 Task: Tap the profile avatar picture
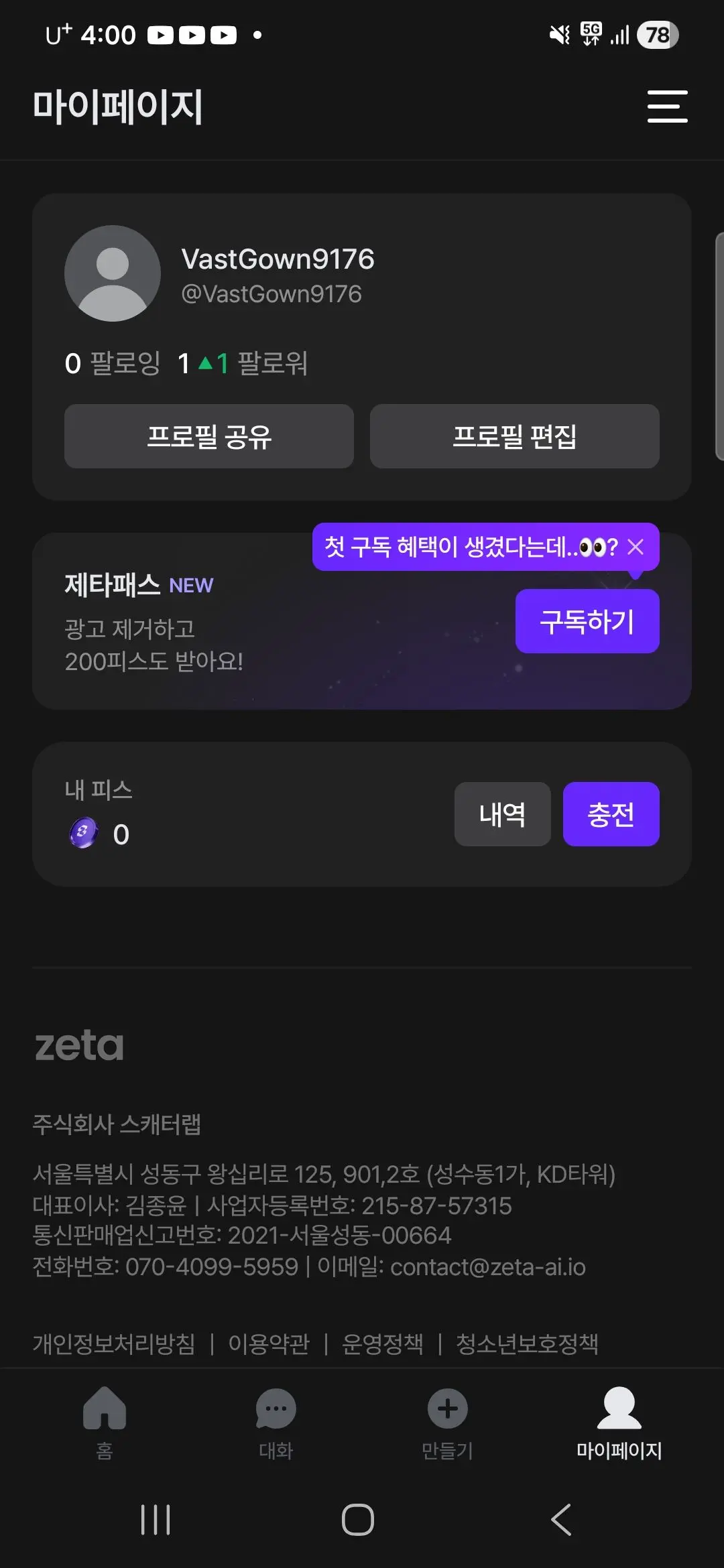click(x=113, y=273)
